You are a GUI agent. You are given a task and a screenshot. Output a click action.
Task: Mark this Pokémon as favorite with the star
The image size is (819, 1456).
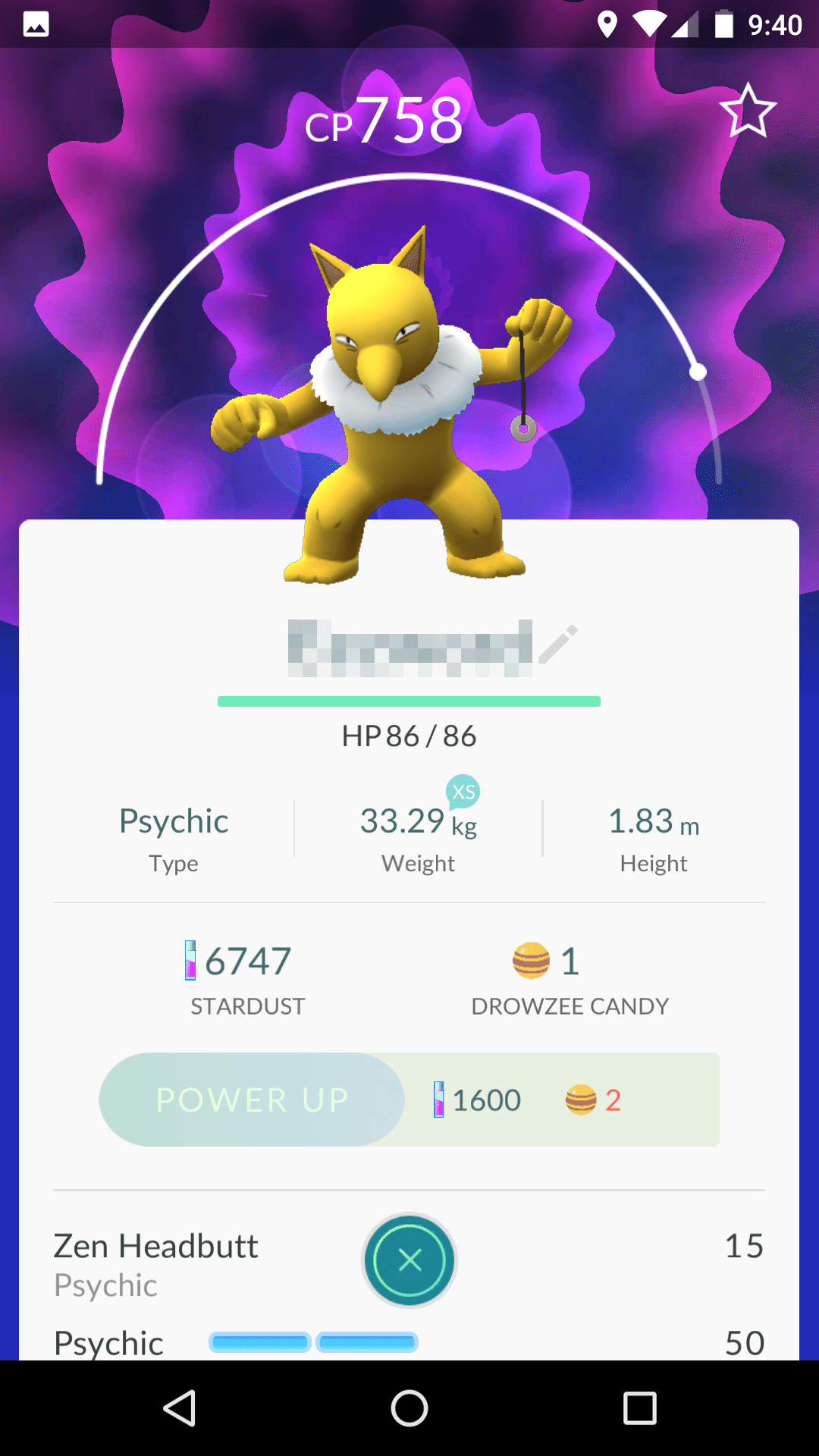(x=748, y=111)
